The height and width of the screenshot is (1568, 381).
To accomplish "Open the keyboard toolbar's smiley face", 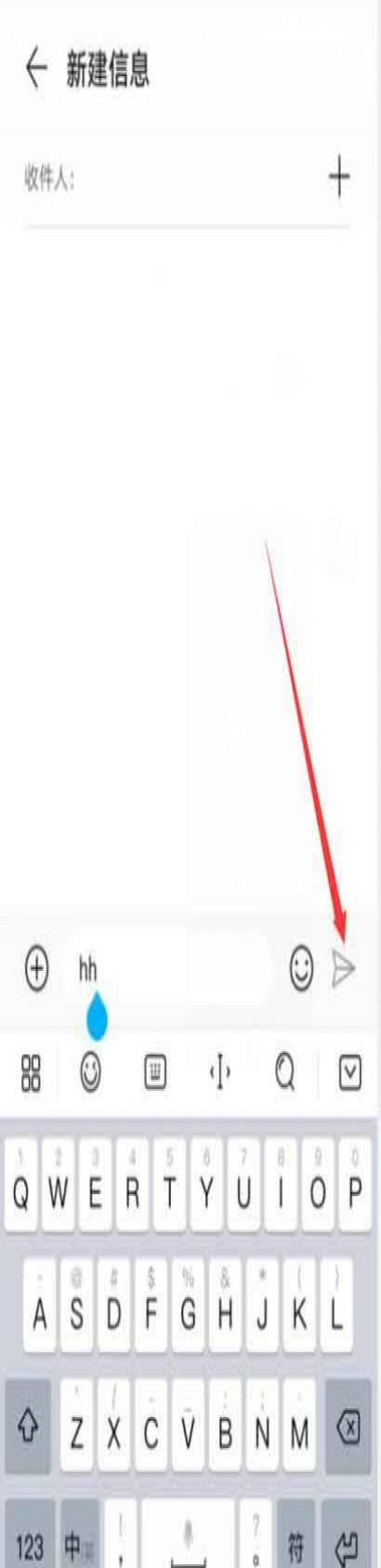I will point(90,1072).
